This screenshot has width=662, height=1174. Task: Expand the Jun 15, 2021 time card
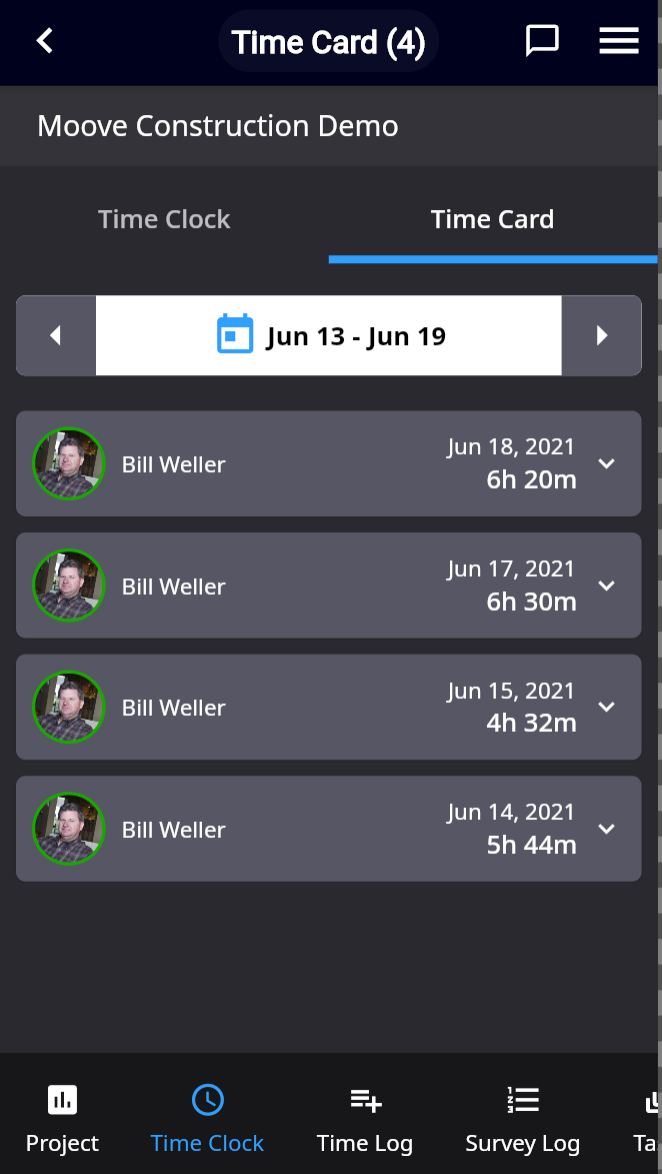coord(606,707)
